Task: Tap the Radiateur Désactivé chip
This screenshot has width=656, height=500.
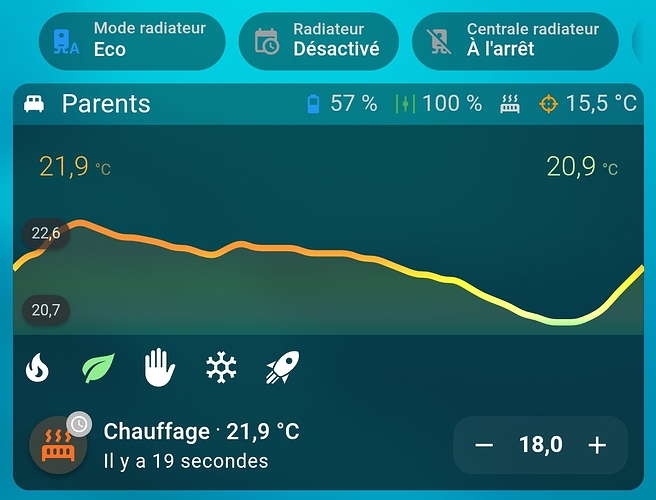Action: click(x=318, y=39)
